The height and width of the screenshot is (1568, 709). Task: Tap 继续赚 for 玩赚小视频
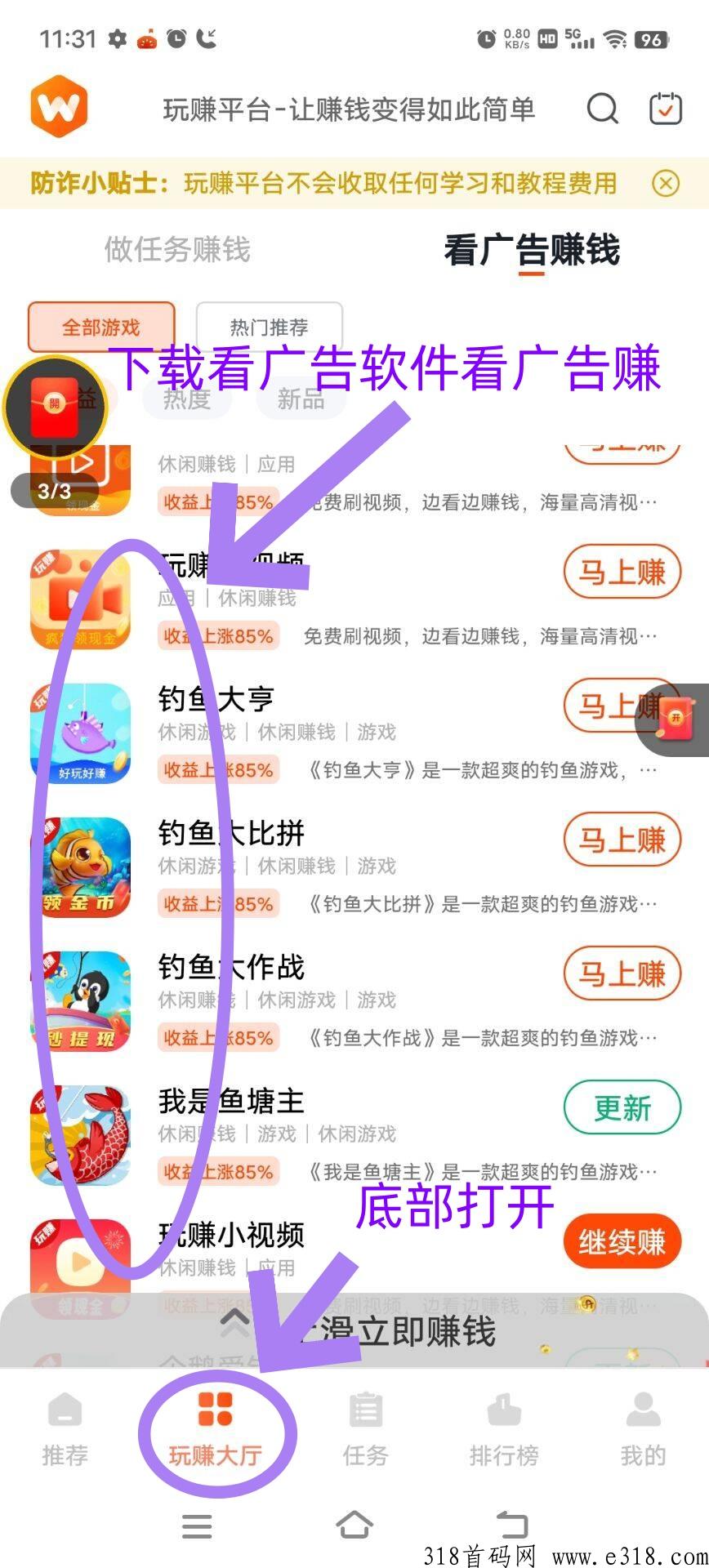(622, 1242)
